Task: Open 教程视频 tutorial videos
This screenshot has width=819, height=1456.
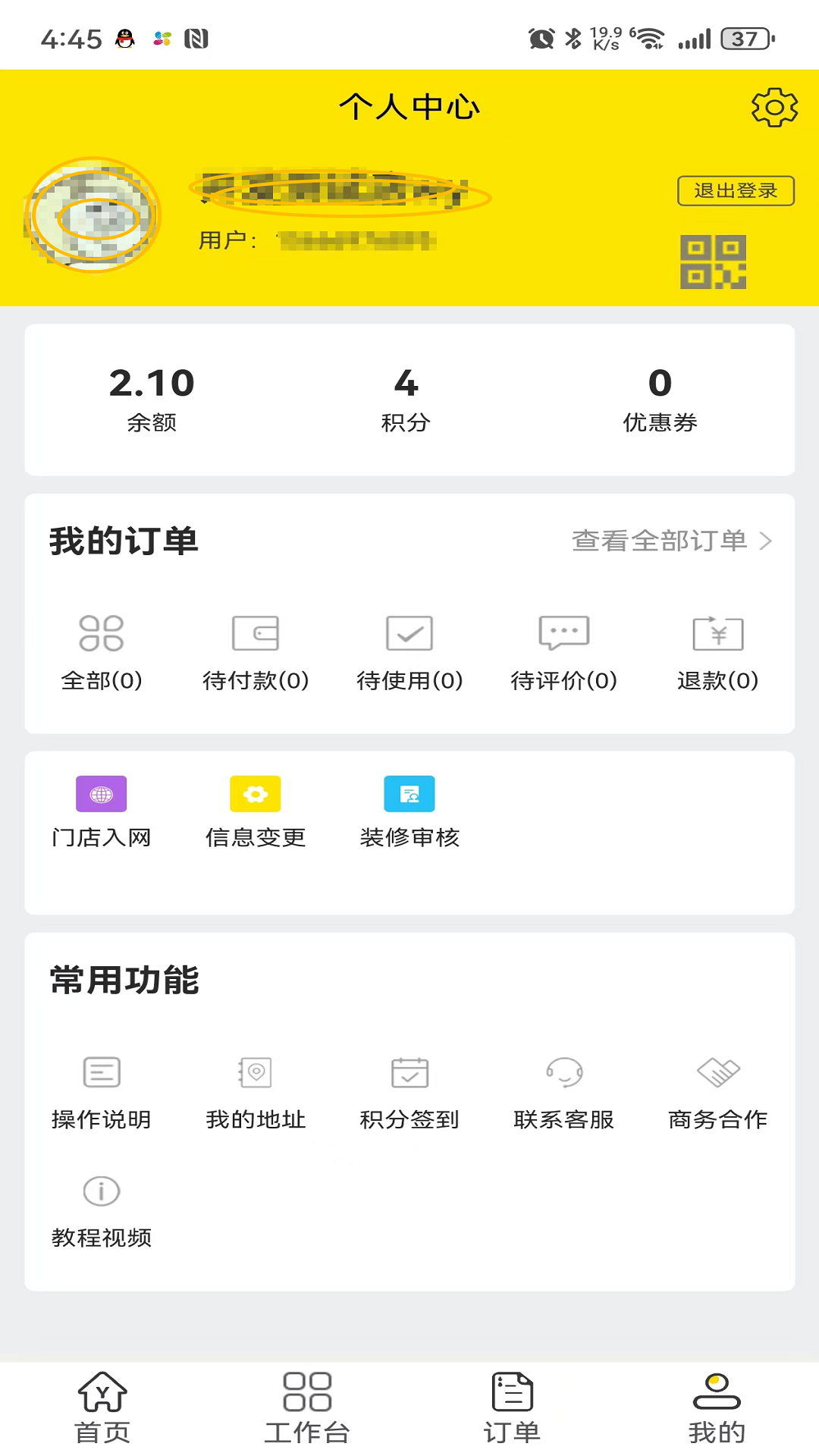Action: click(102, 1212)
